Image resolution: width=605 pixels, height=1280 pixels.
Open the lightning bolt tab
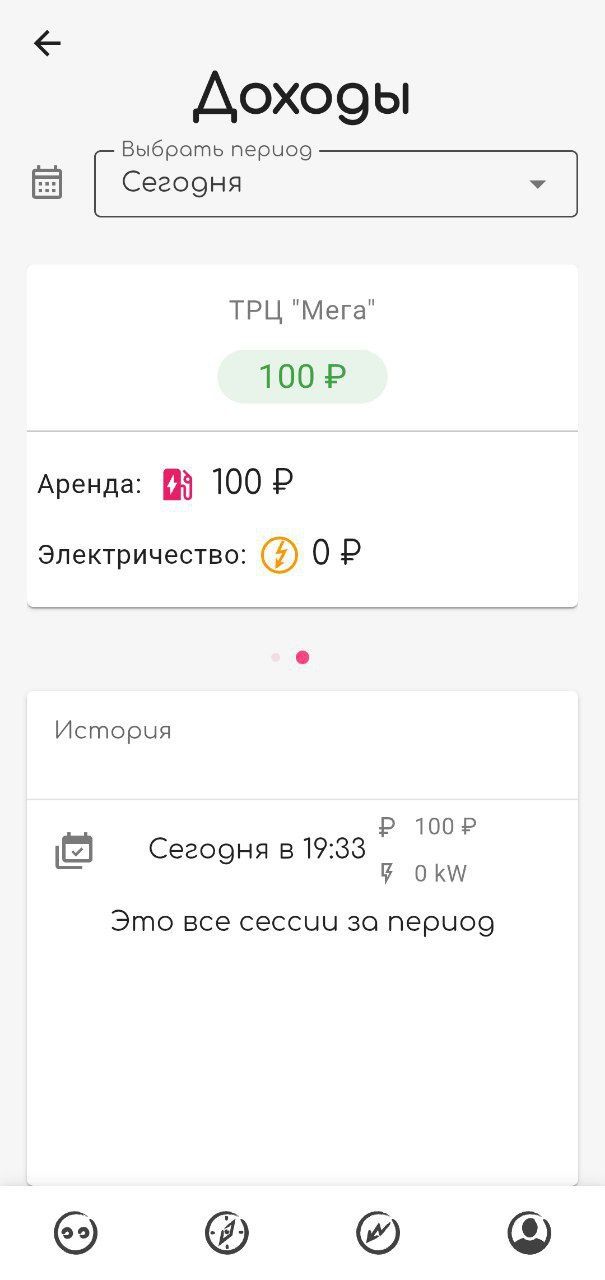(x=378, y=1232)
